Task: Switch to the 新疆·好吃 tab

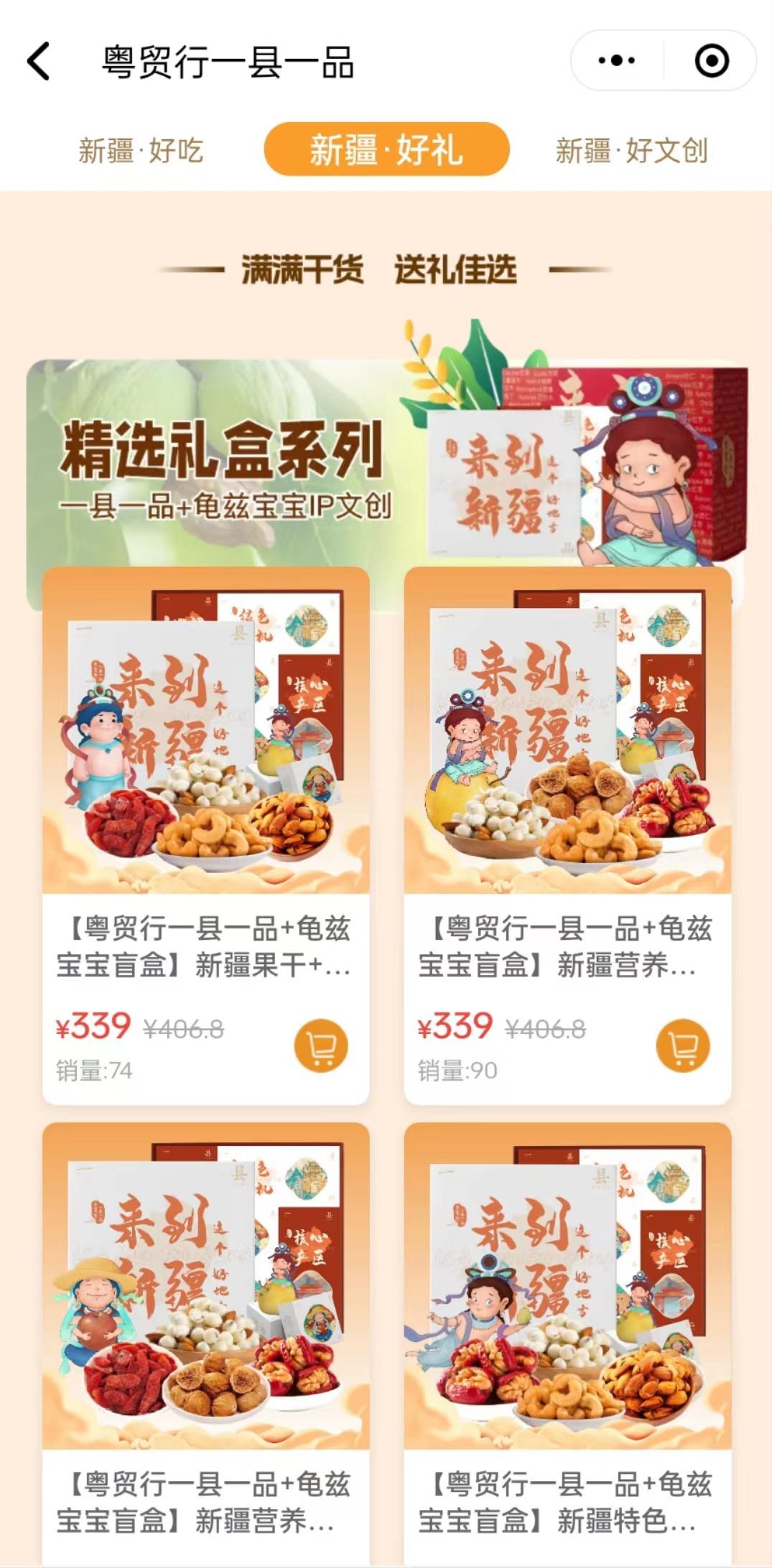Action: (x=141, y=151)
